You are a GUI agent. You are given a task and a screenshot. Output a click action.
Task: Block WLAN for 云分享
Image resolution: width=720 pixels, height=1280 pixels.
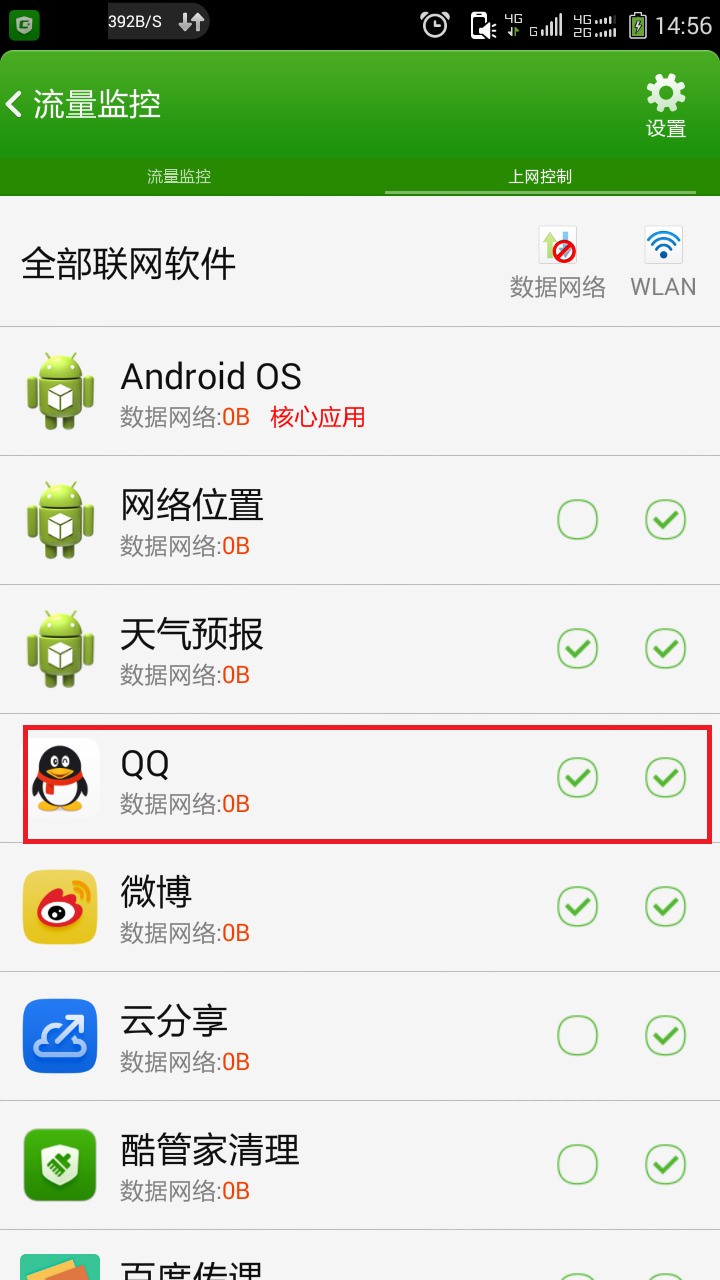(665, 1036)
